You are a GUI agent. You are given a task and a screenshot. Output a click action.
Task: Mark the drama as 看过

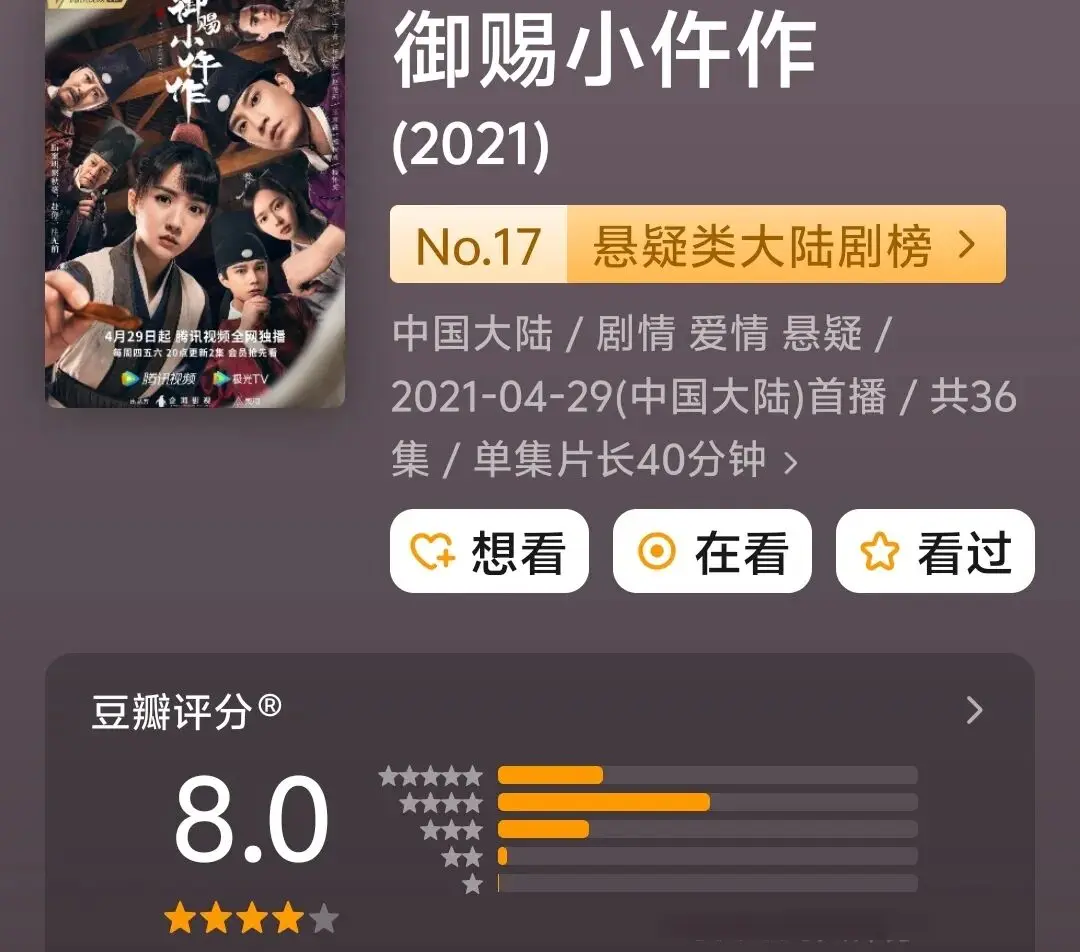pyautogui.click(x=935, y=552)
